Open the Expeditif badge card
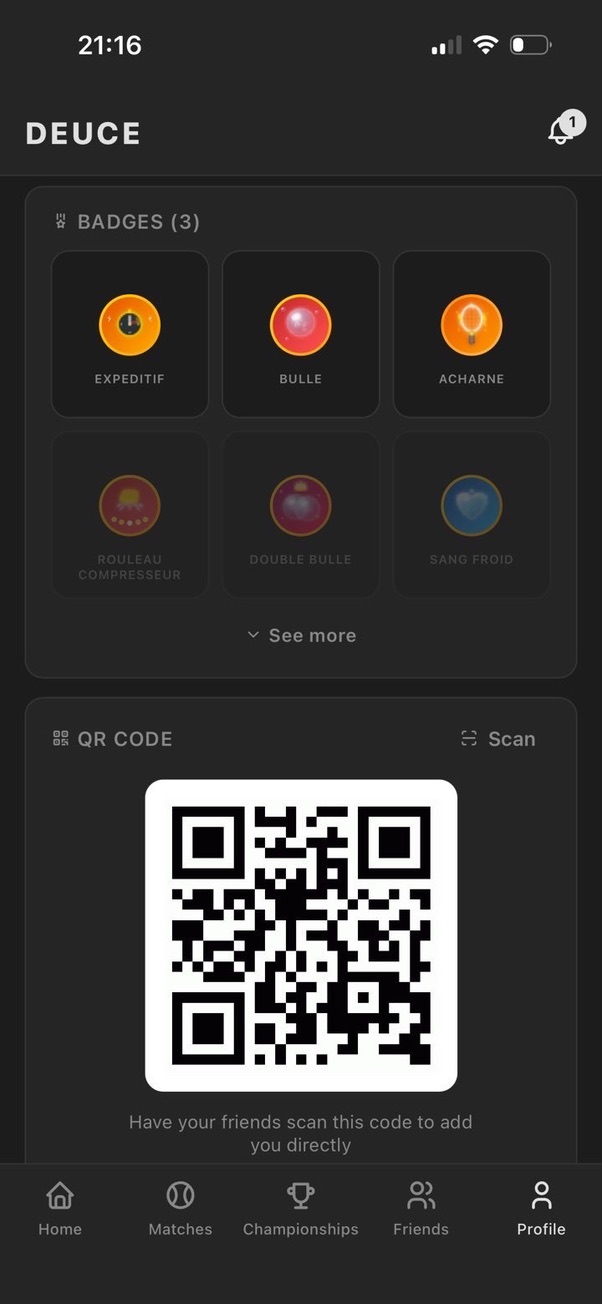 coord(130,333)
